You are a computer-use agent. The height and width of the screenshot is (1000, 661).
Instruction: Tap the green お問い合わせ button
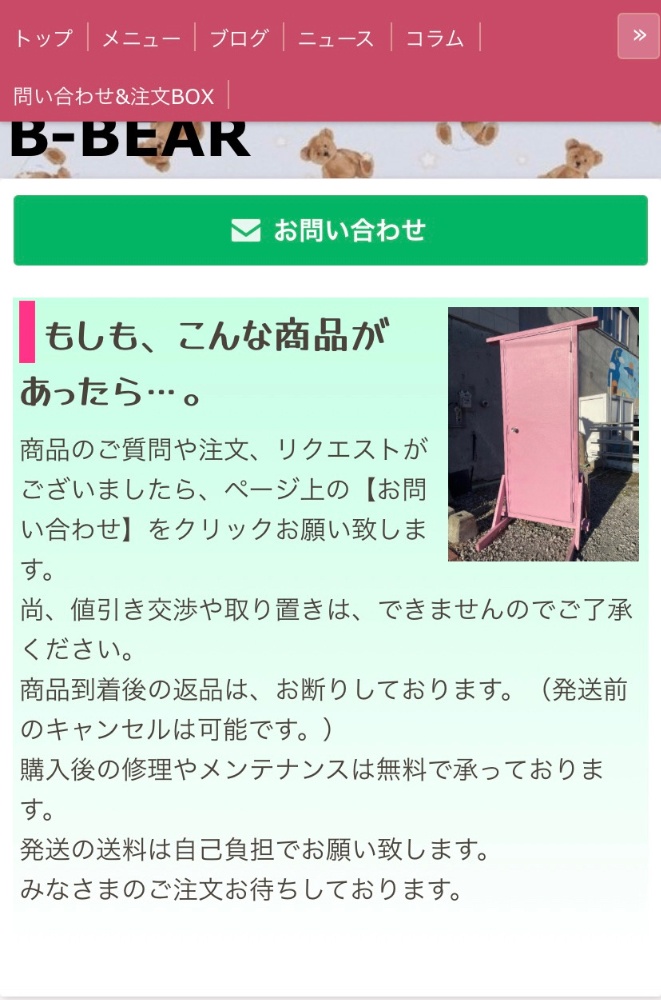click(330, 230)
